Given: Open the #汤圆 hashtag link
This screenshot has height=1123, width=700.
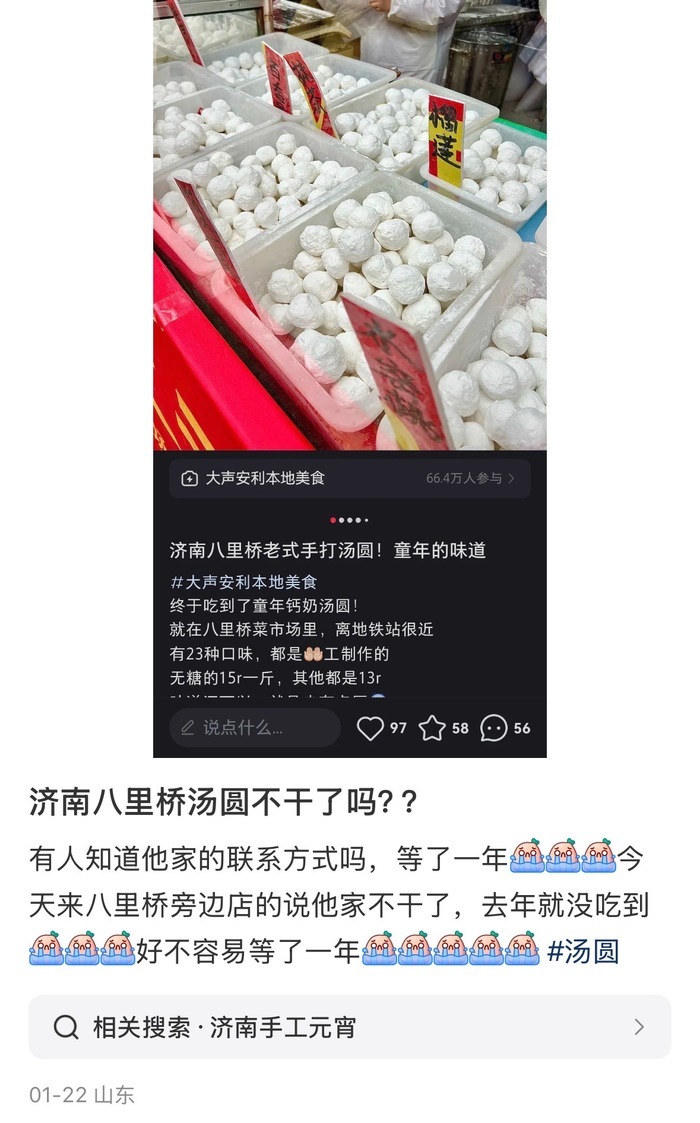Looking at the screenshot, I should (583, 950).
